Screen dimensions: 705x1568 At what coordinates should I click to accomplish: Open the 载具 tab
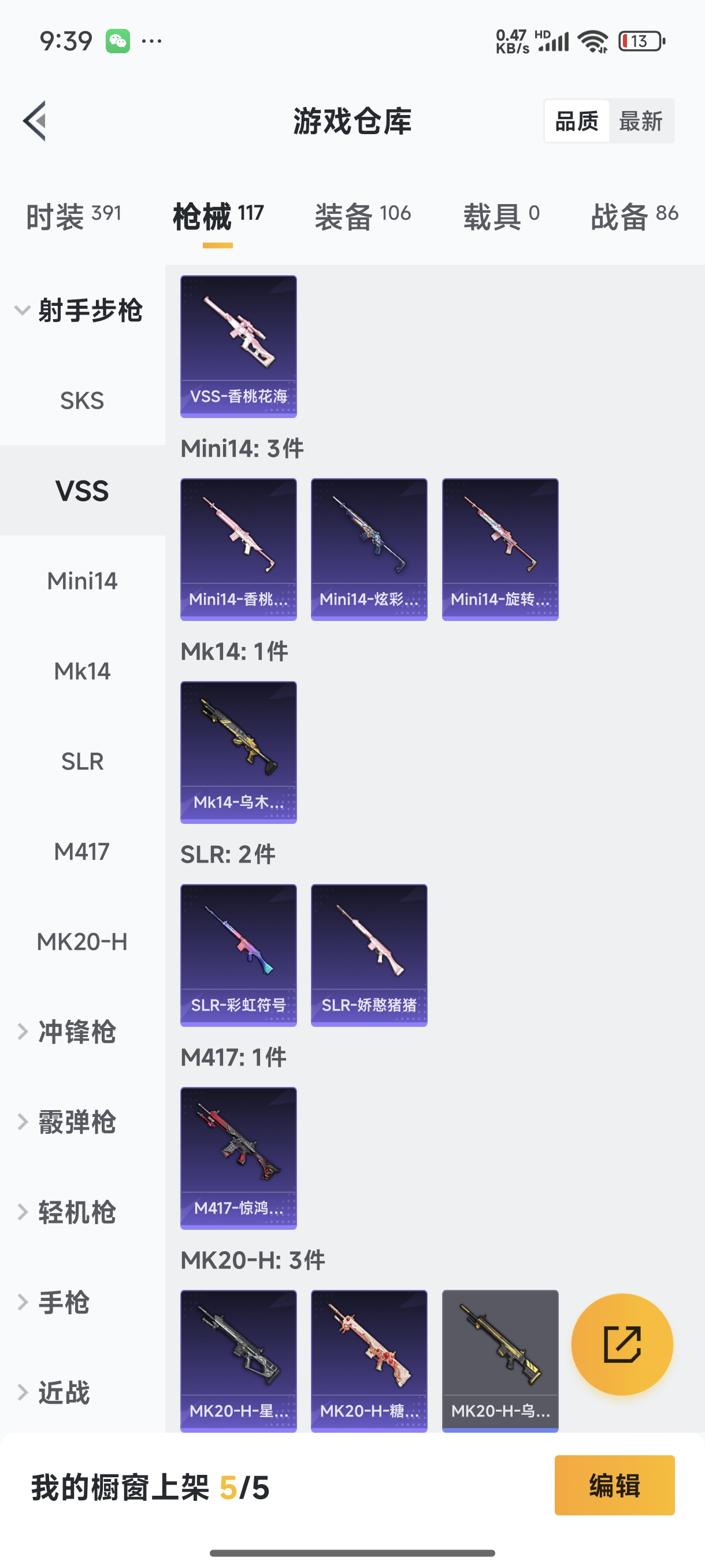500,216
